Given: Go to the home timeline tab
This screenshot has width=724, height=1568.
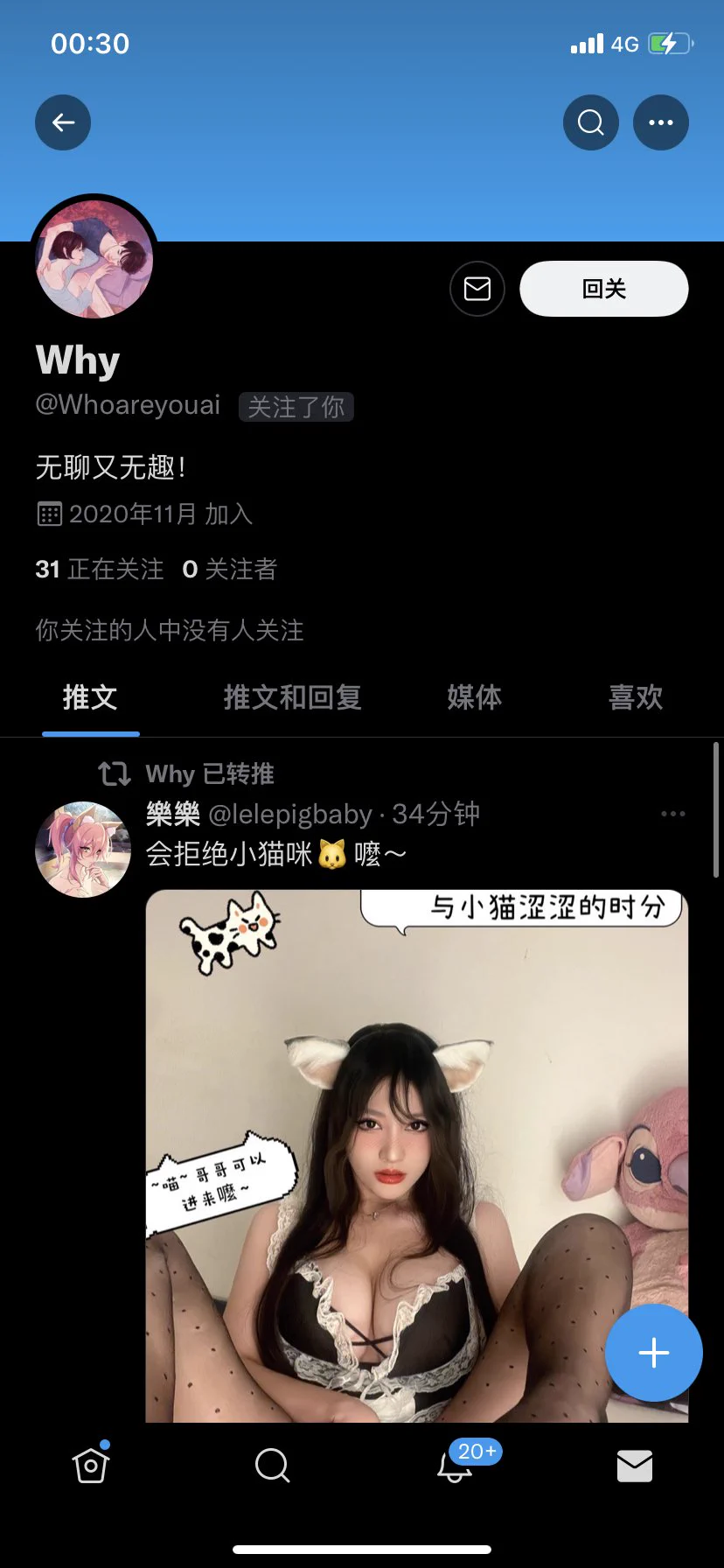Looking at the screenshot, I should point(91,1466).
